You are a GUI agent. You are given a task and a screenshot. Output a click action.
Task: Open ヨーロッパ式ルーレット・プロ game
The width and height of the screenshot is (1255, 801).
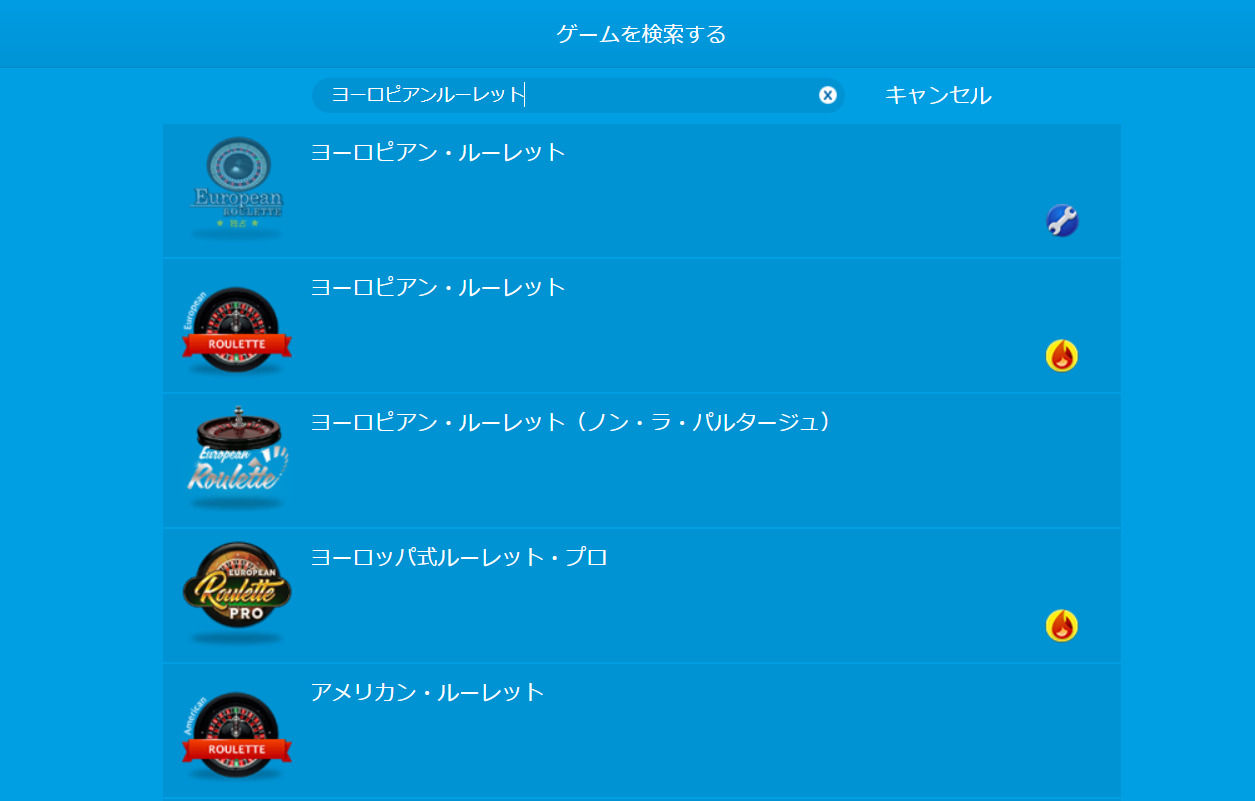click(640, 595)
